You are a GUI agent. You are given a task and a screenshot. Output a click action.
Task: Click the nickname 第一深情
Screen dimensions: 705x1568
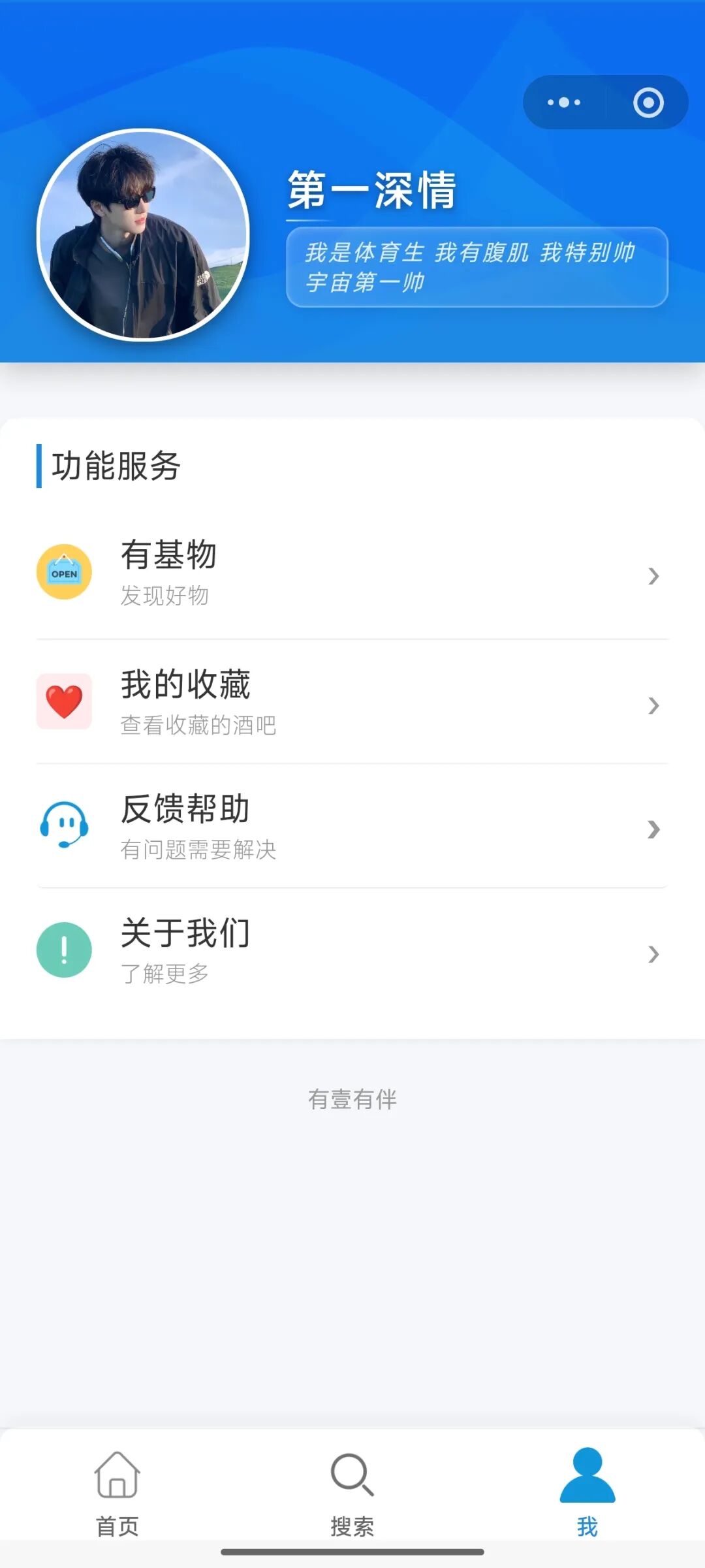(372, 191)
